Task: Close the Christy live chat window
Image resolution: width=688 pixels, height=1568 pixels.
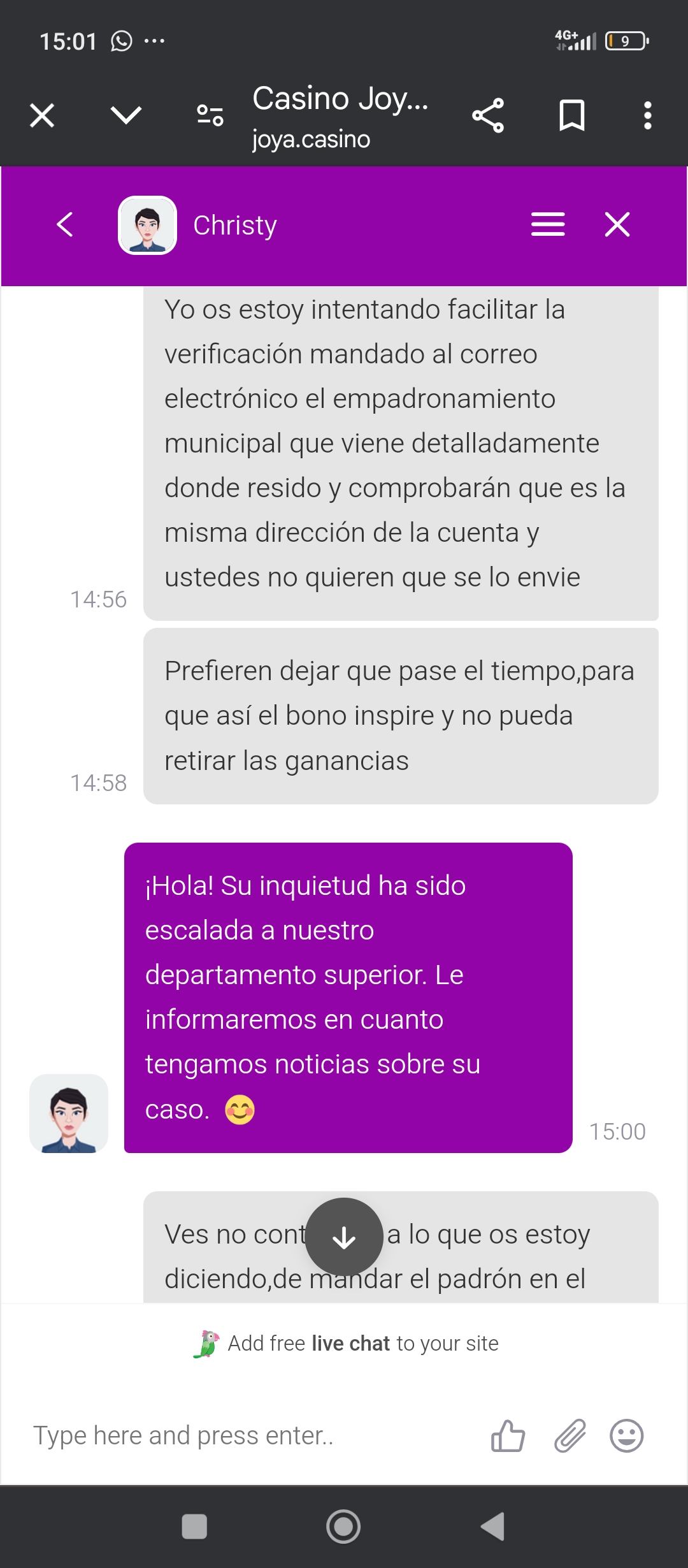Action: point(617,224)
